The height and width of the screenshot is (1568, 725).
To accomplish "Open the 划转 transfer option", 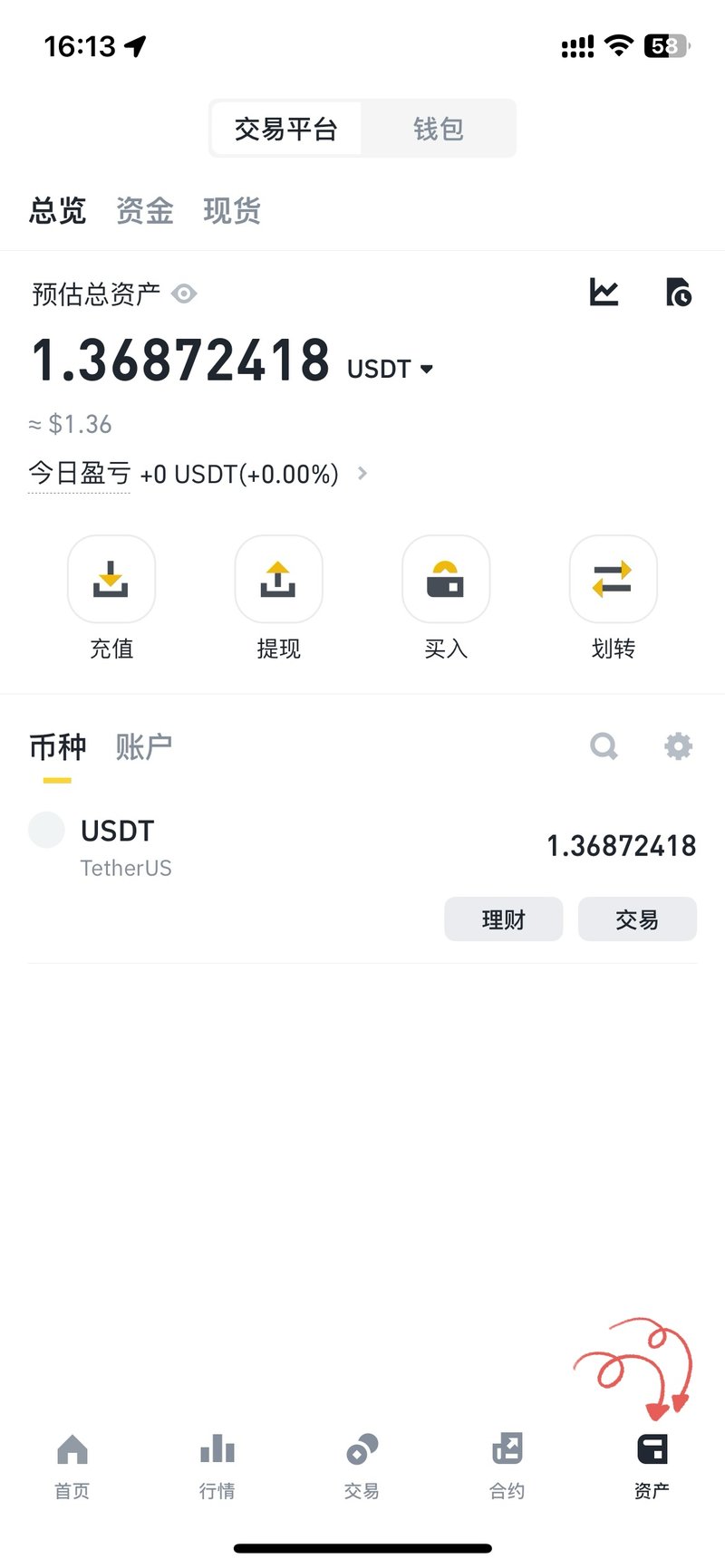I will coord(613,580).
